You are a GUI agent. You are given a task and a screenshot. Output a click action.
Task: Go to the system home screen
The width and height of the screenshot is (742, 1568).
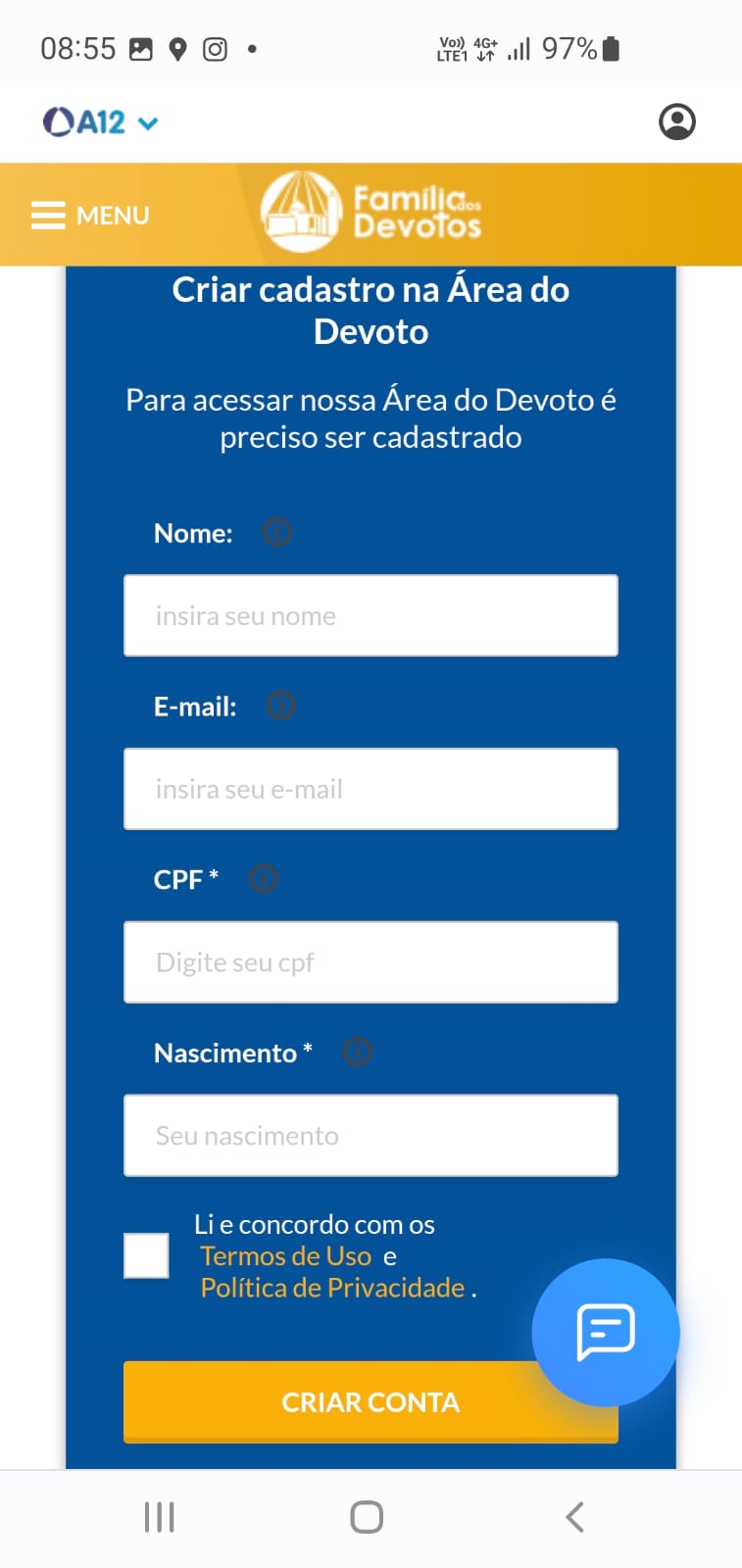tap(367, 1517)
